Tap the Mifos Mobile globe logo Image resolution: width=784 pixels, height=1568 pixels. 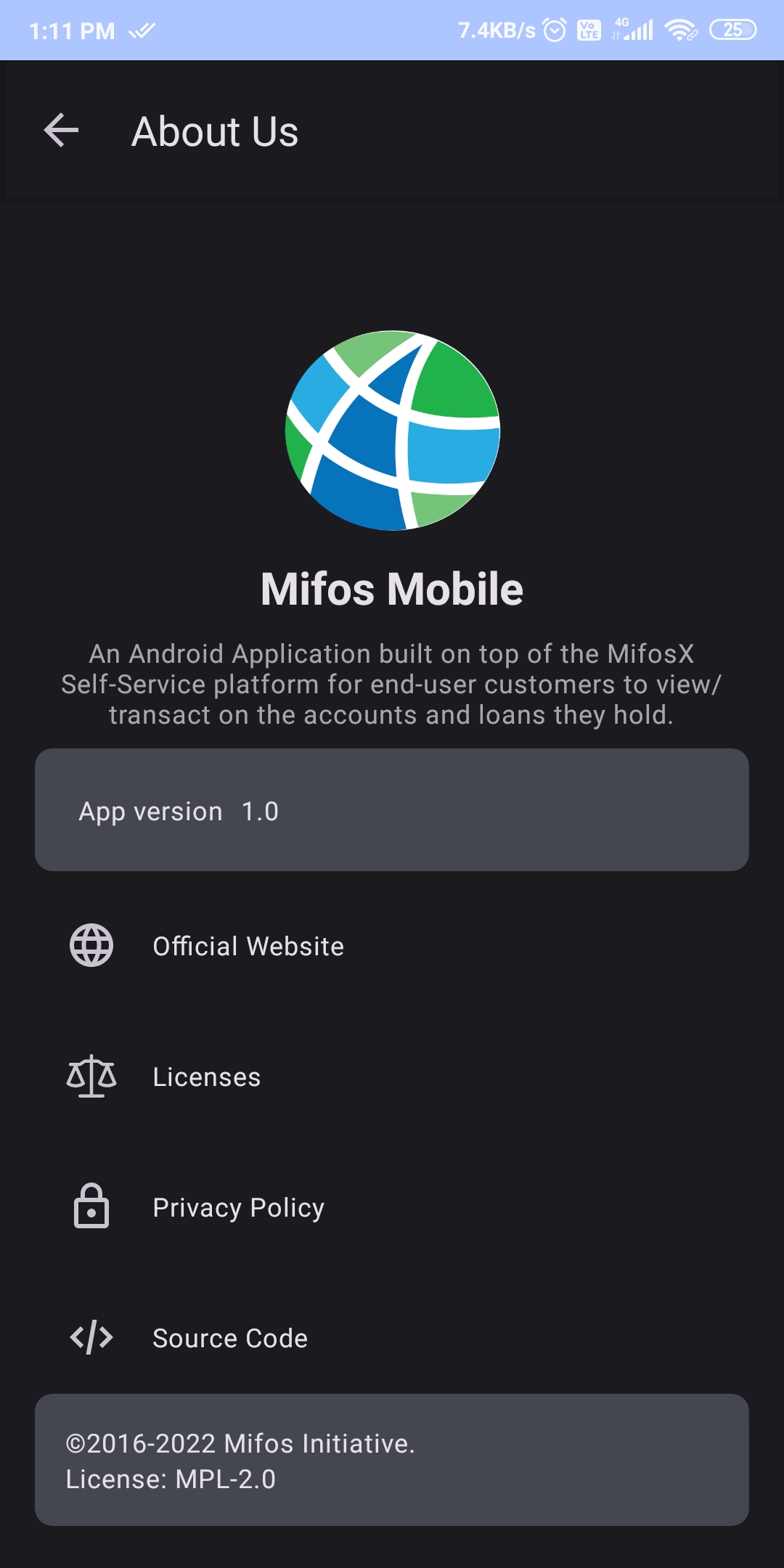[392, 431]
